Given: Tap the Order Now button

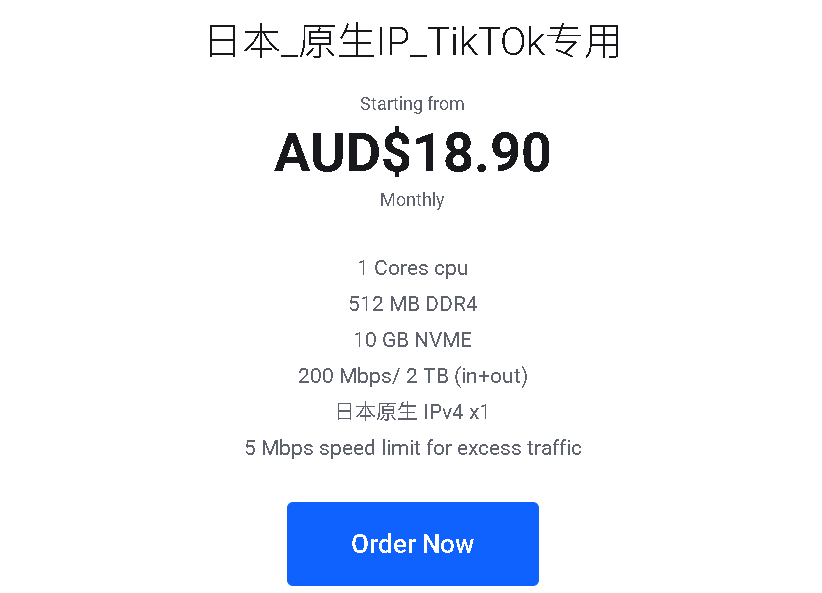Looking at the screenshot, I should pyautogui.click(x=412, y=543).
